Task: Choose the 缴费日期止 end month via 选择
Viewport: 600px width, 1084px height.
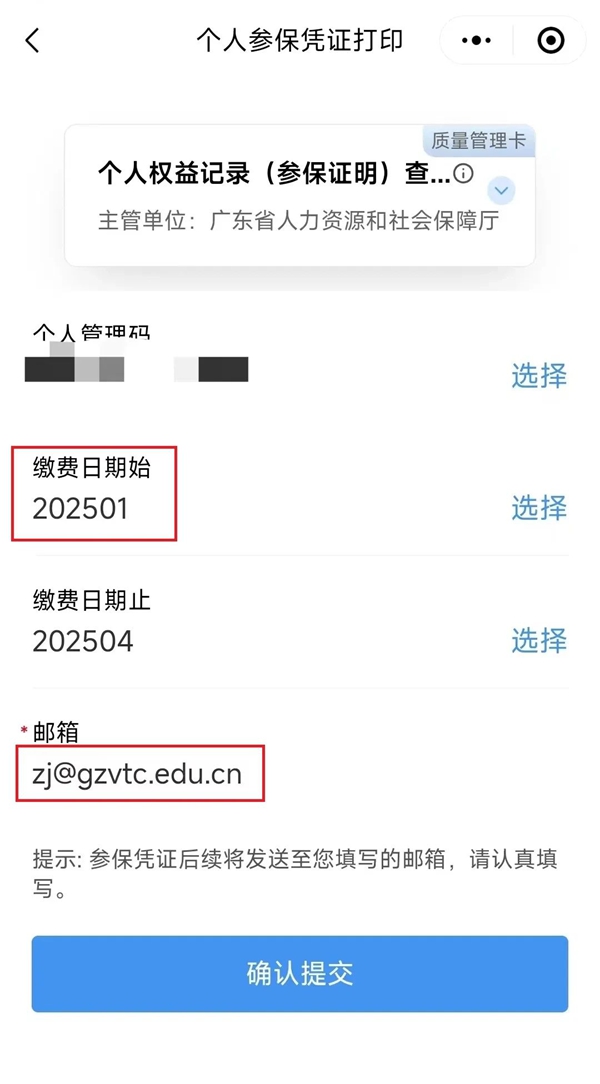Action: [x=538, y=640]
